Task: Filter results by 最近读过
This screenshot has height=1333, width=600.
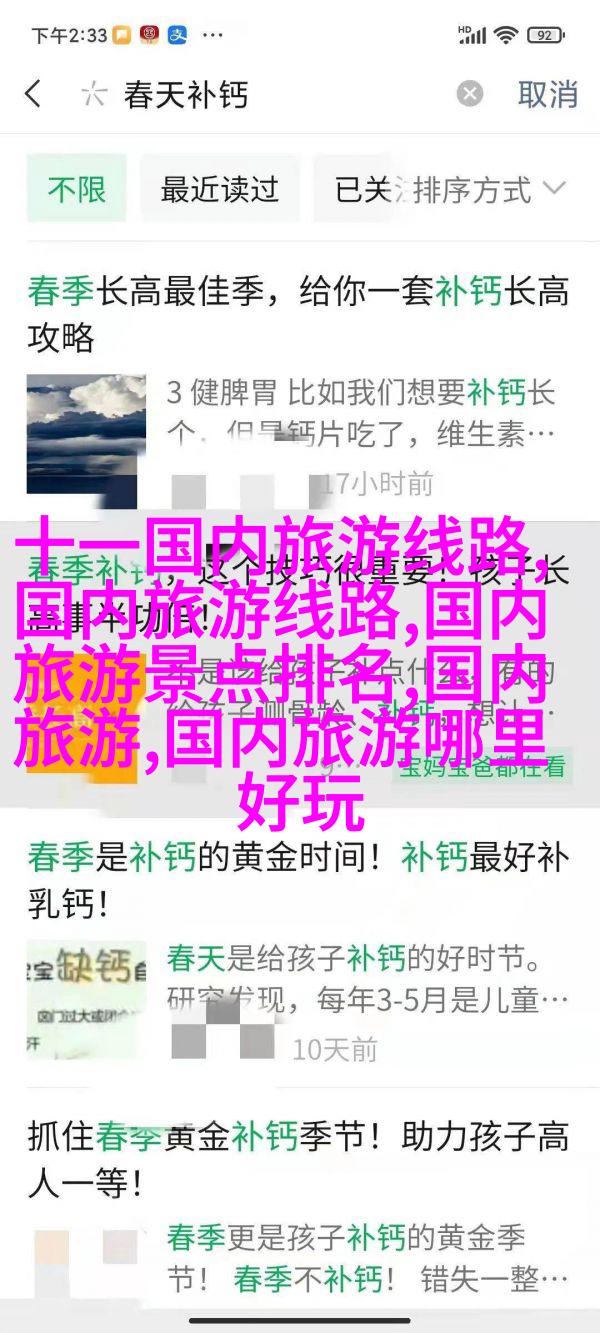Action: coord(219,189)
